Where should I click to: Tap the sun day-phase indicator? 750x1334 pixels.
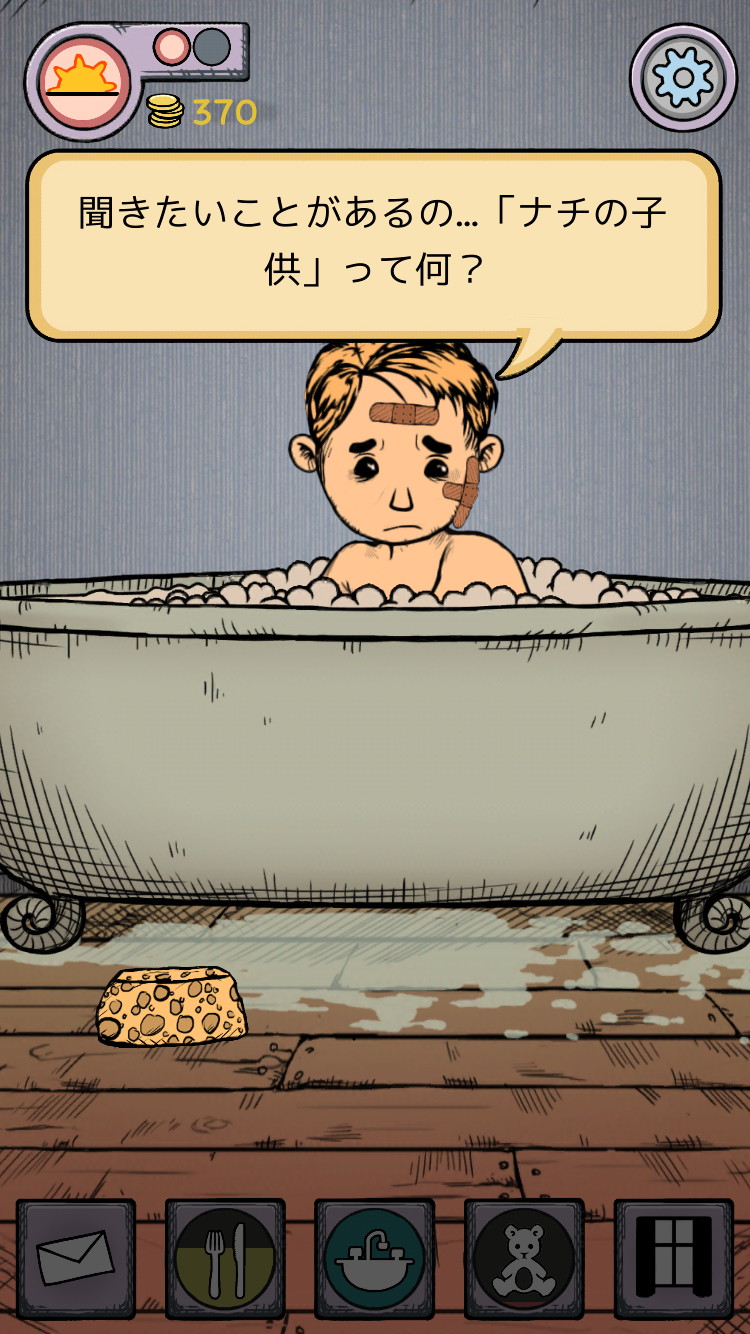[x=84, y=81]
